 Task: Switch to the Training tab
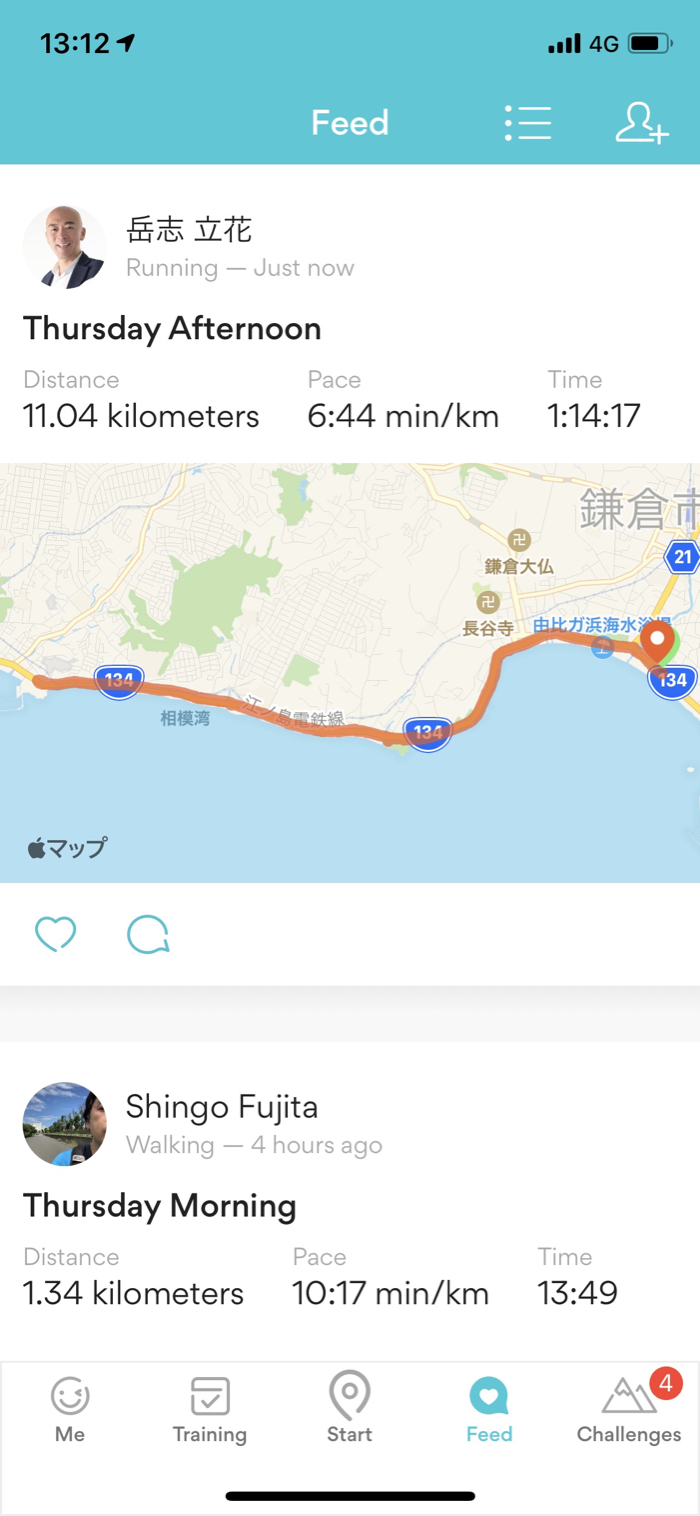(x=210, y=1409)
